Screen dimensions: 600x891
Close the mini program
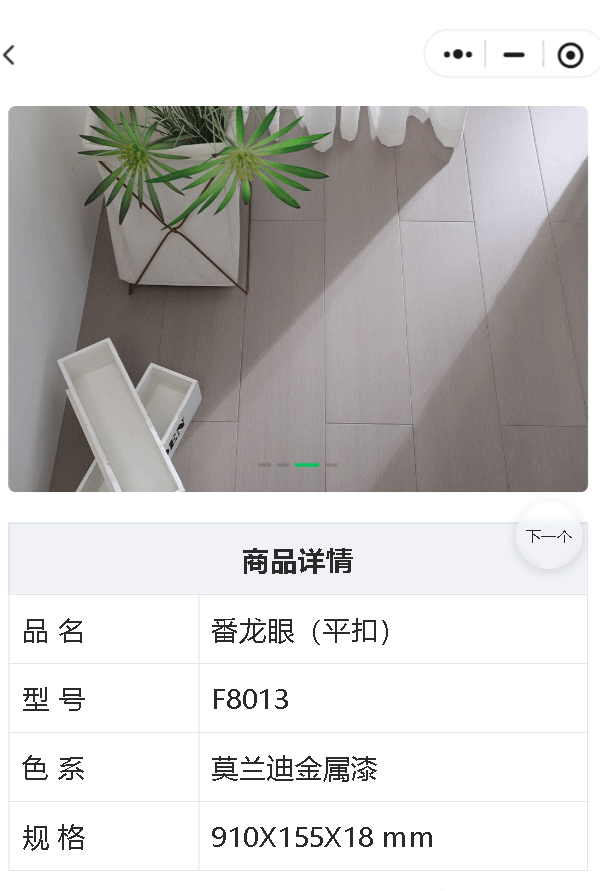(x=570, y=55)
